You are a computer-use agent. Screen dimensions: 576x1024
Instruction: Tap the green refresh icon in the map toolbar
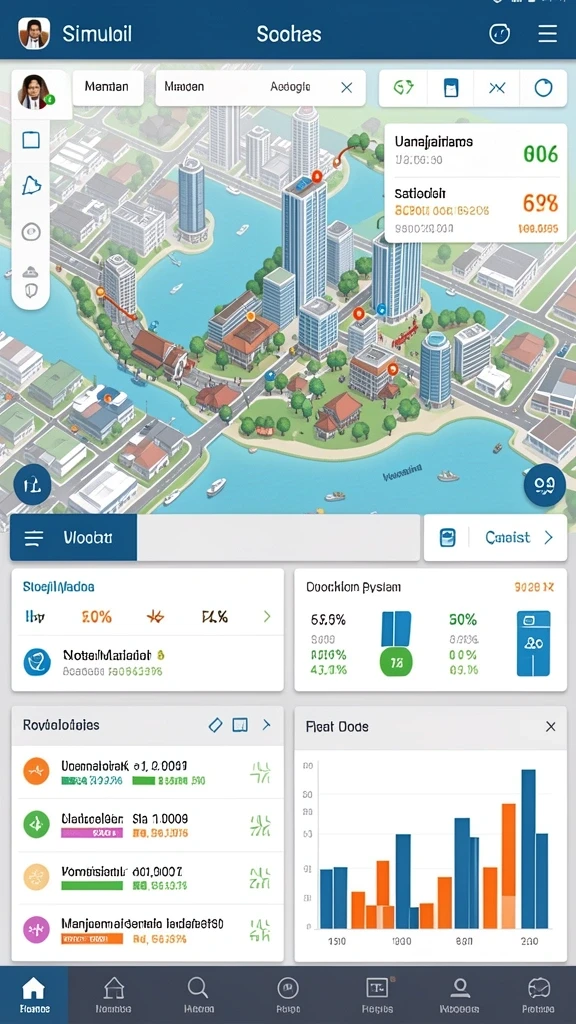404,88
